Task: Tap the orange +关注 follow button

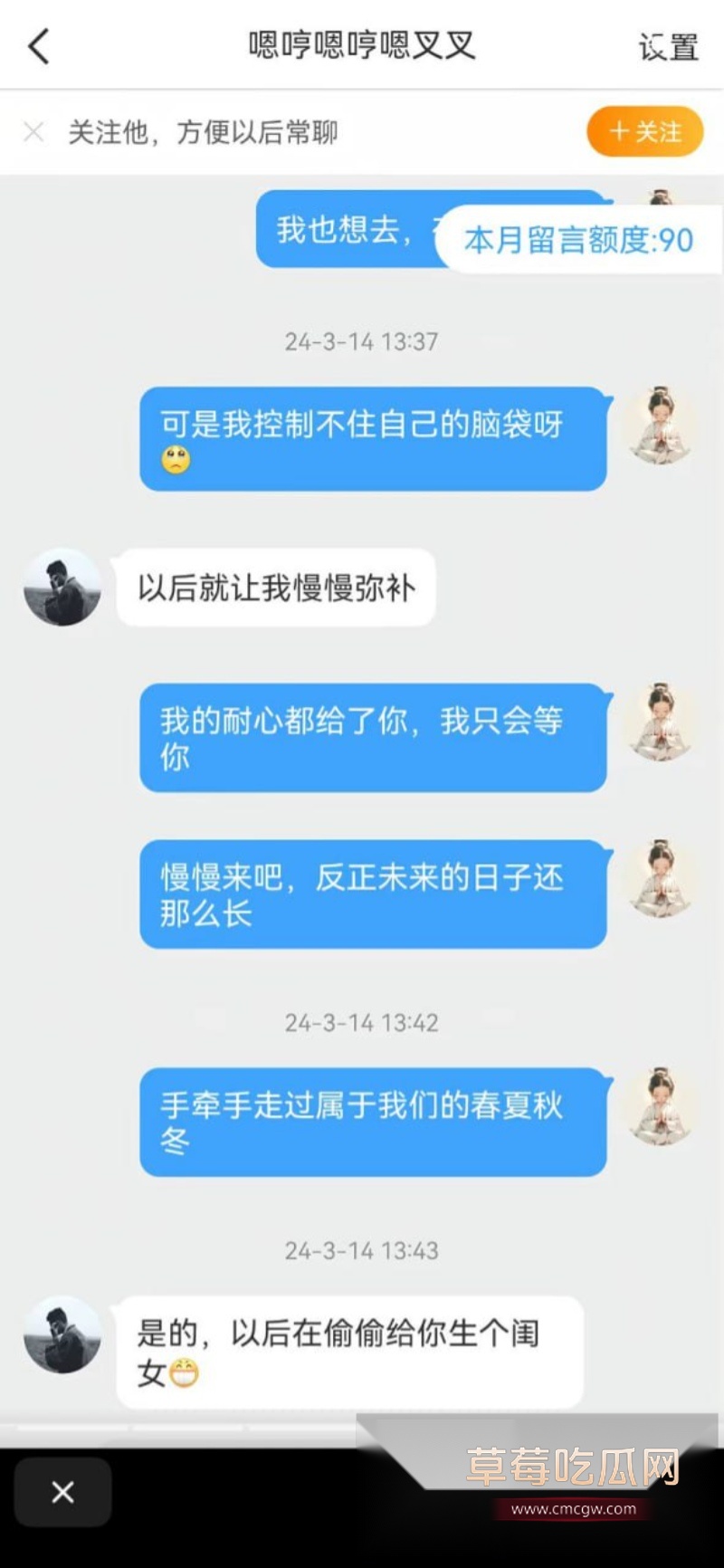Action: point(643,132)
